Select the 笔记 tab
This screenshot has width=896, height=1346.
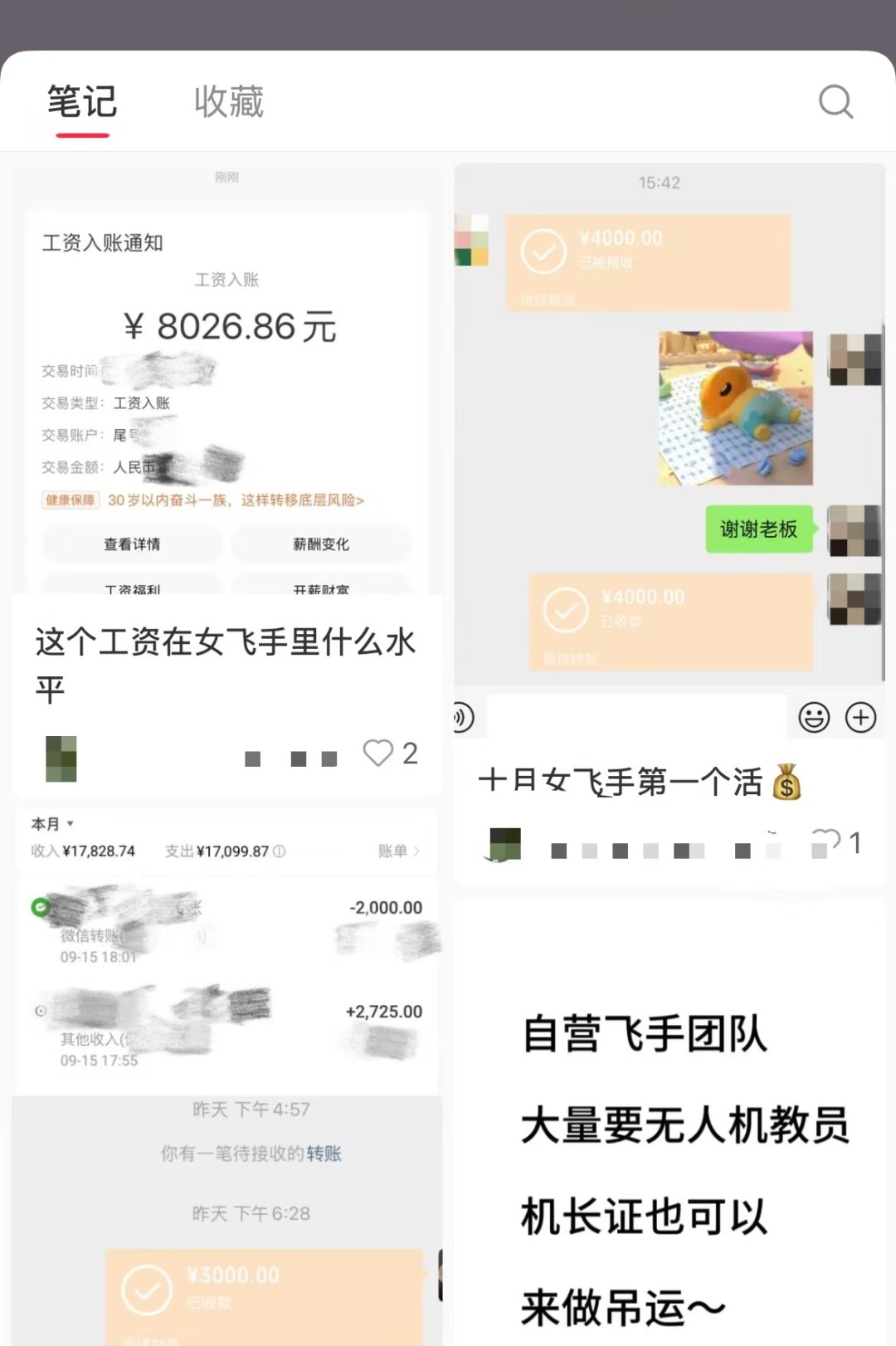81,102
